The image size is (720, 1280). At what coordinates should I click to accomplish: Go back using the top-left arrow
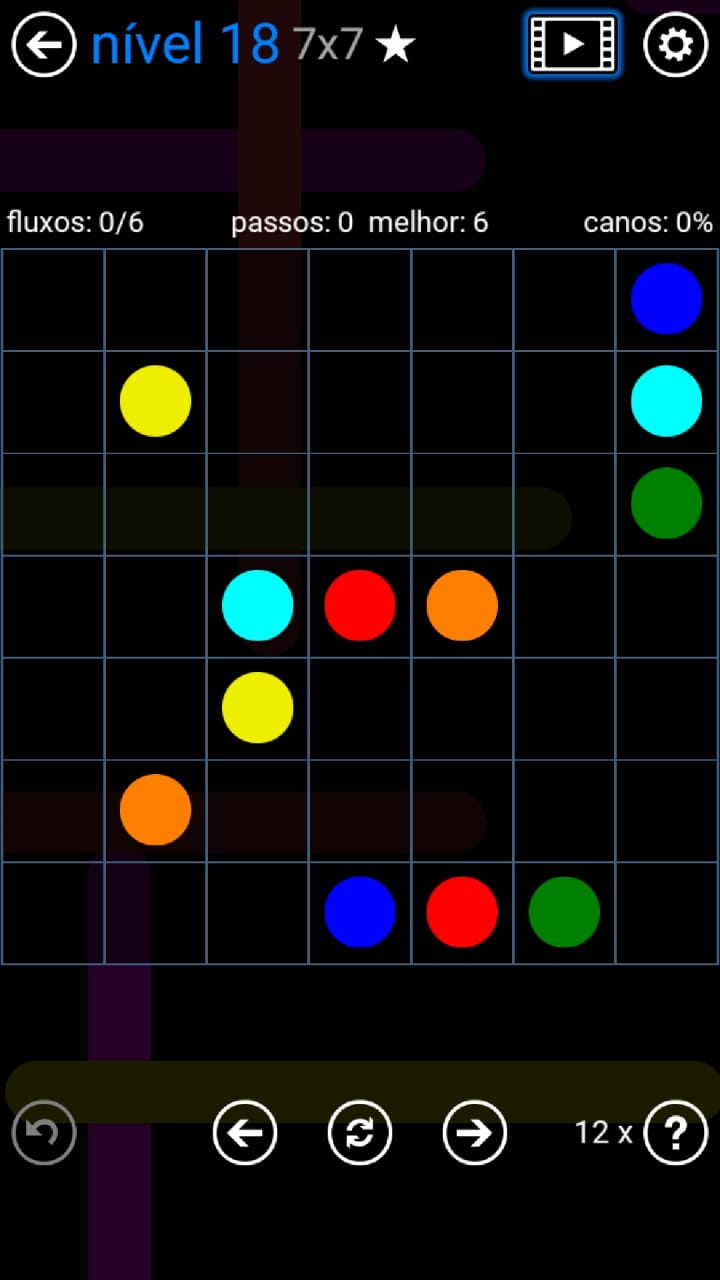[x=44, y=45]
